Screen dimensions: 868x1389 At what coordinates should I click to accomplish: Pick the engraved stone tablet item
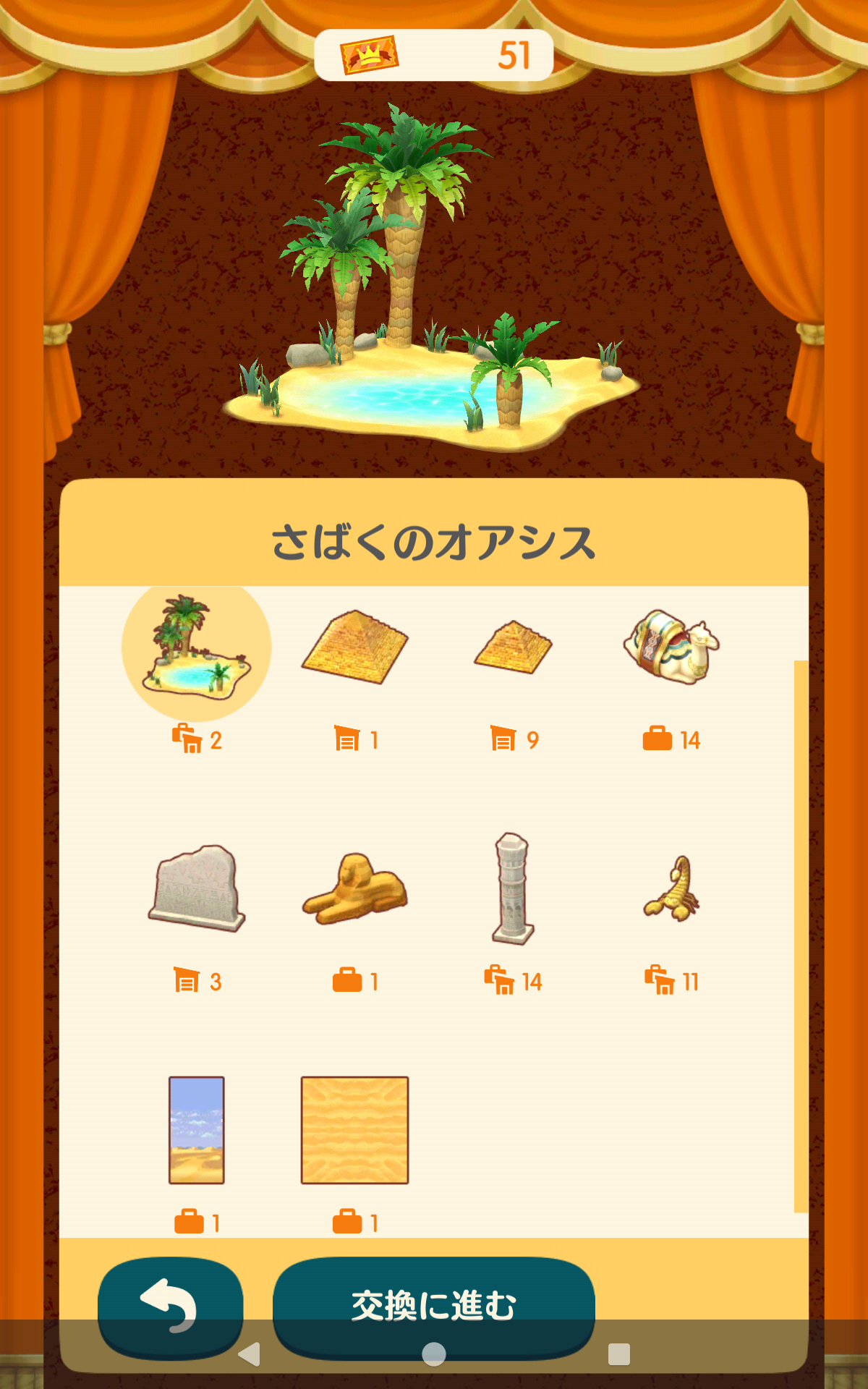[x=197, y=888]
